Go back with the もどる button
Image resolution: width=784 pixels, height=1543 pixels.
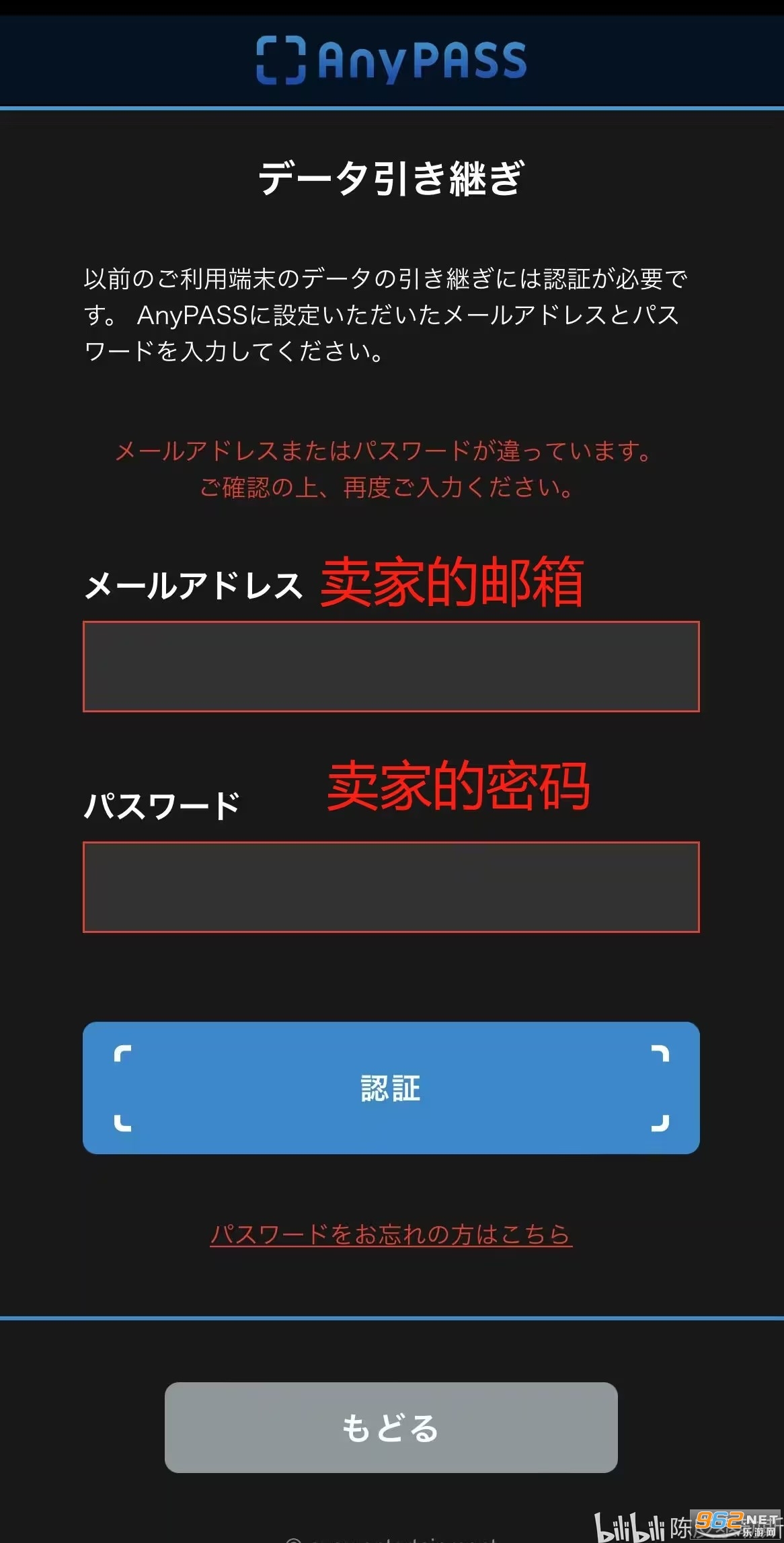pyautogui.click(x=391, y=1427)
